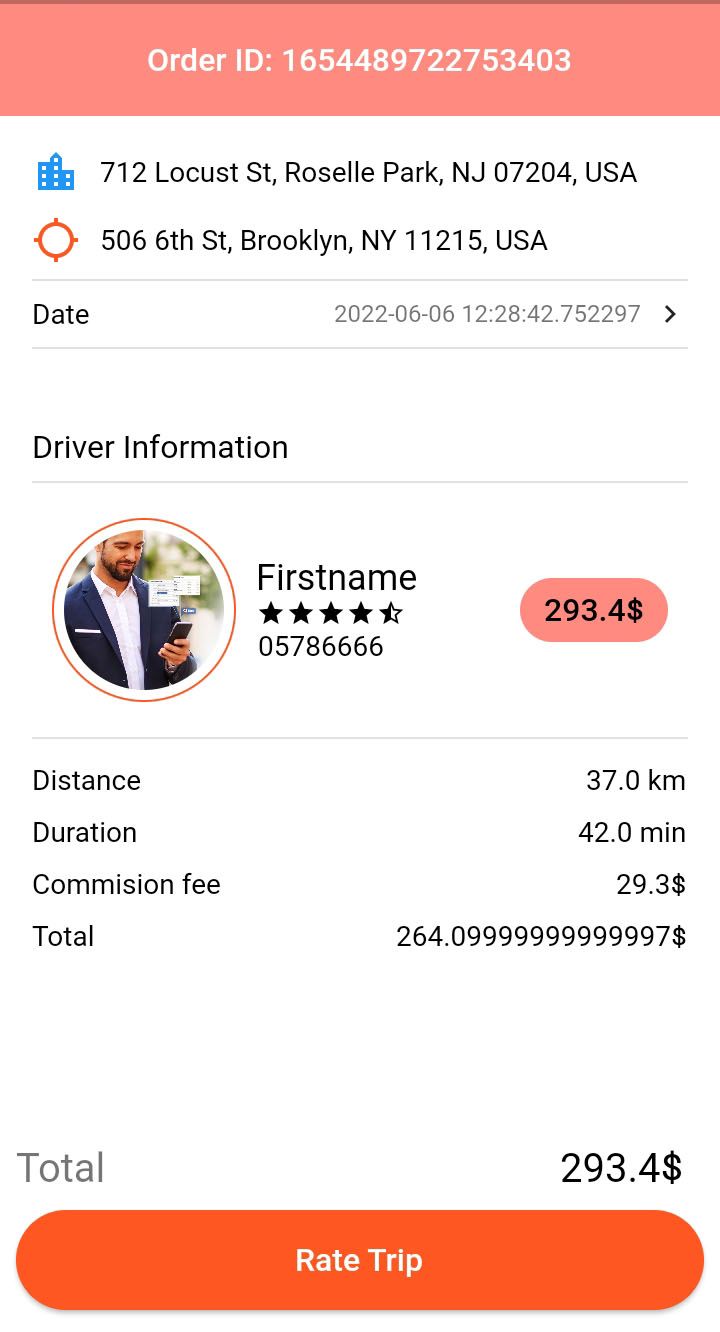Tap the Rate Trip button
This screenshot has height=1332, width=720.
(360, 1260)
